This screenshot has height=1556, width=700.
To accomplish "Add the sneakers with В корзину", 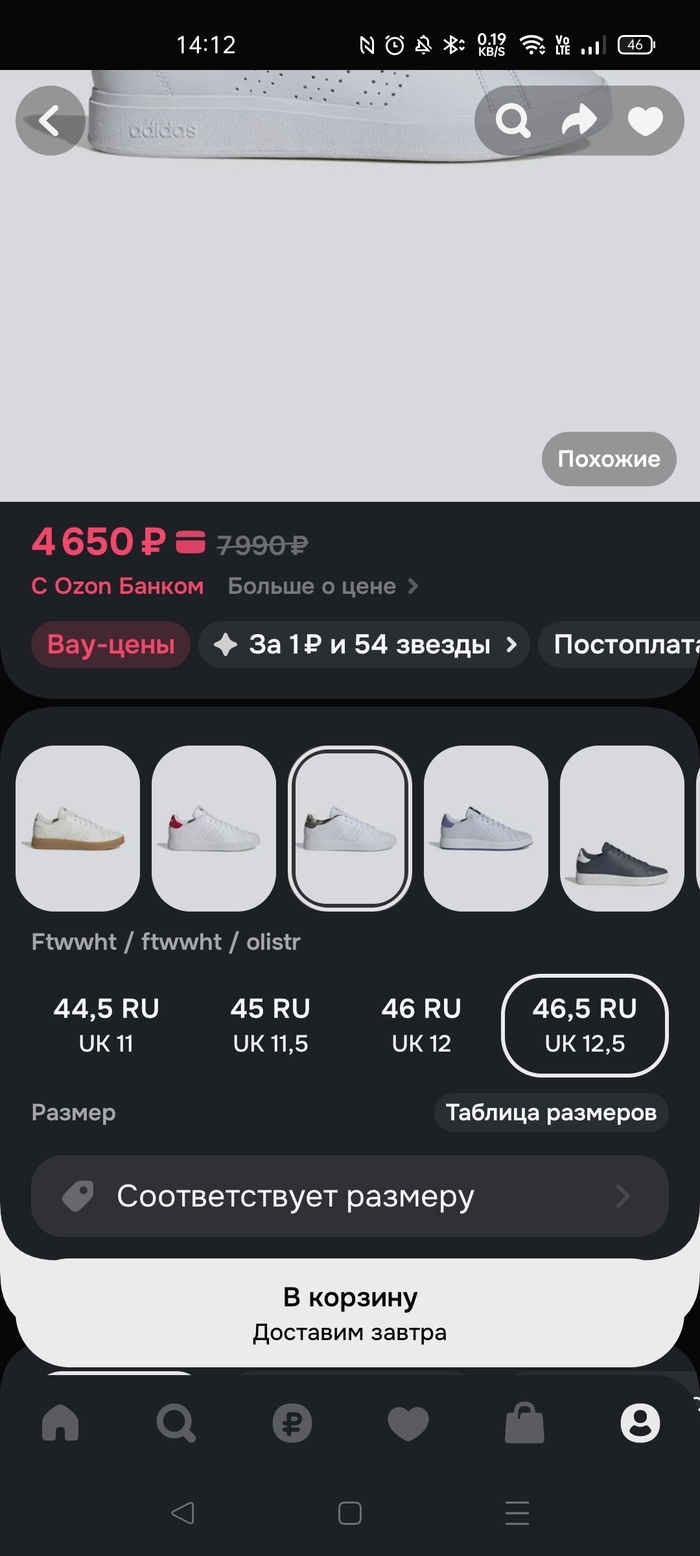I will (x=350, y=1312).
